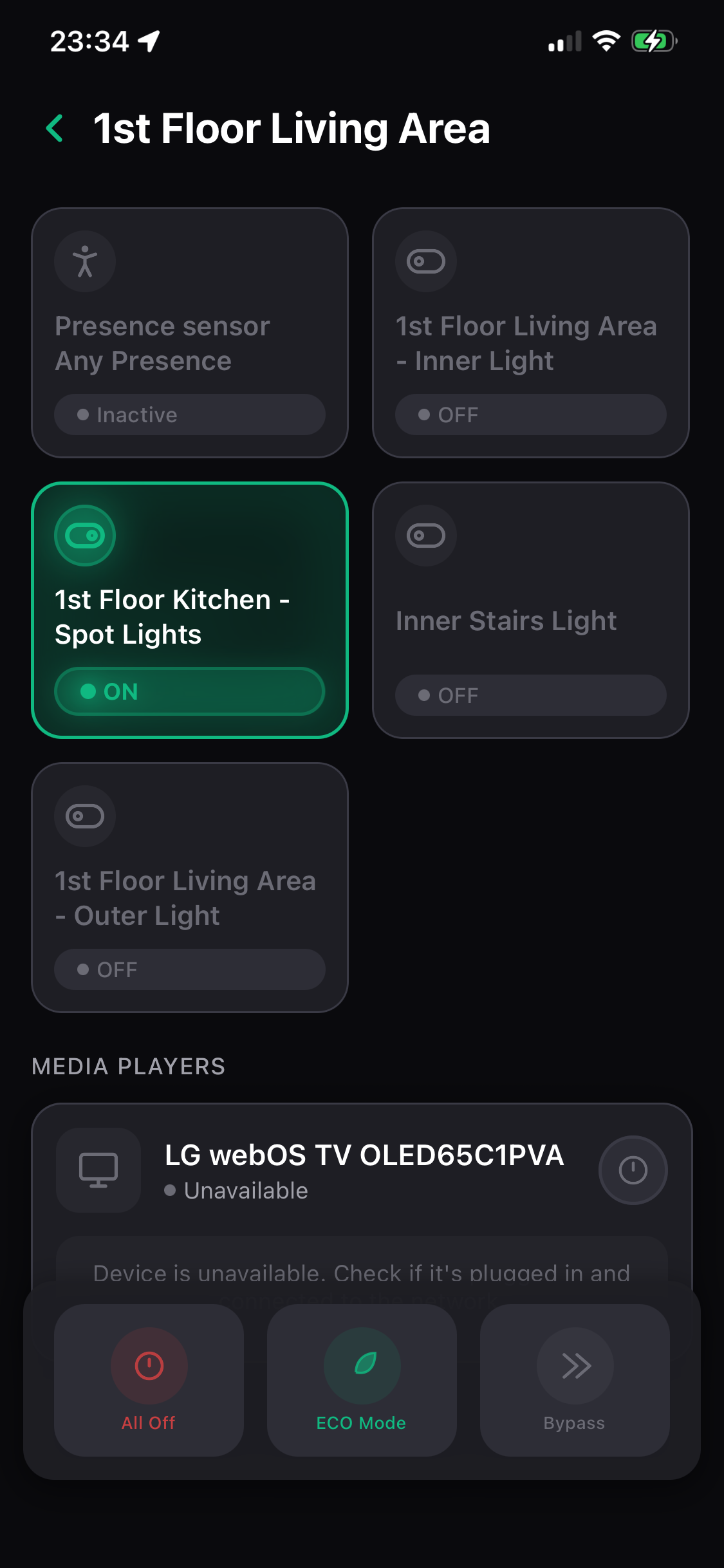Switch on the Living Area Outer Light

(x=189, y=969)
